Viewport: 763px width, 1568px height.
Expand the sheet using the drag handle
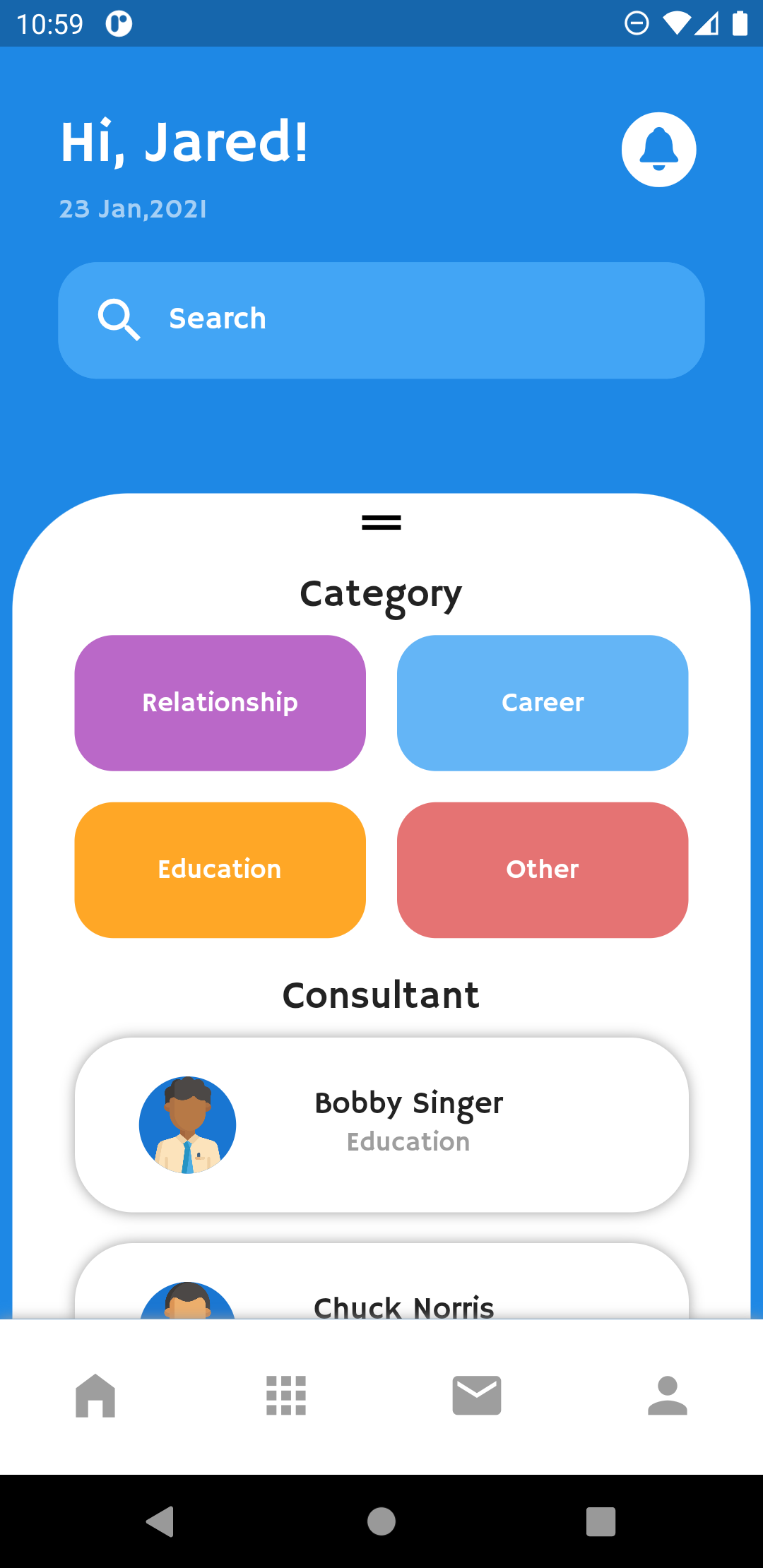point(381,523)
